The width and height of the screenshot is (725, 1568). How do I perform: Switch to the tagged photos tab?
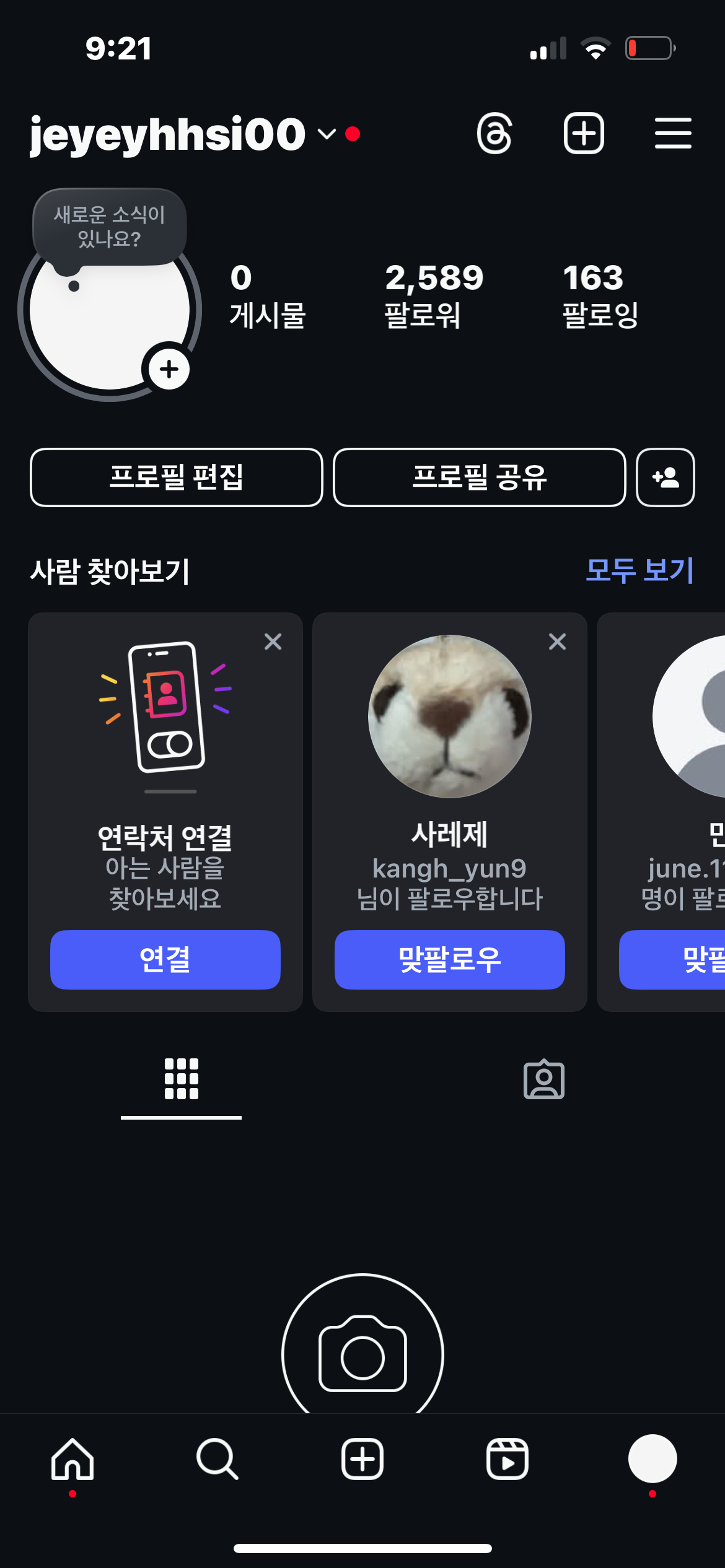click(543, 1079)
